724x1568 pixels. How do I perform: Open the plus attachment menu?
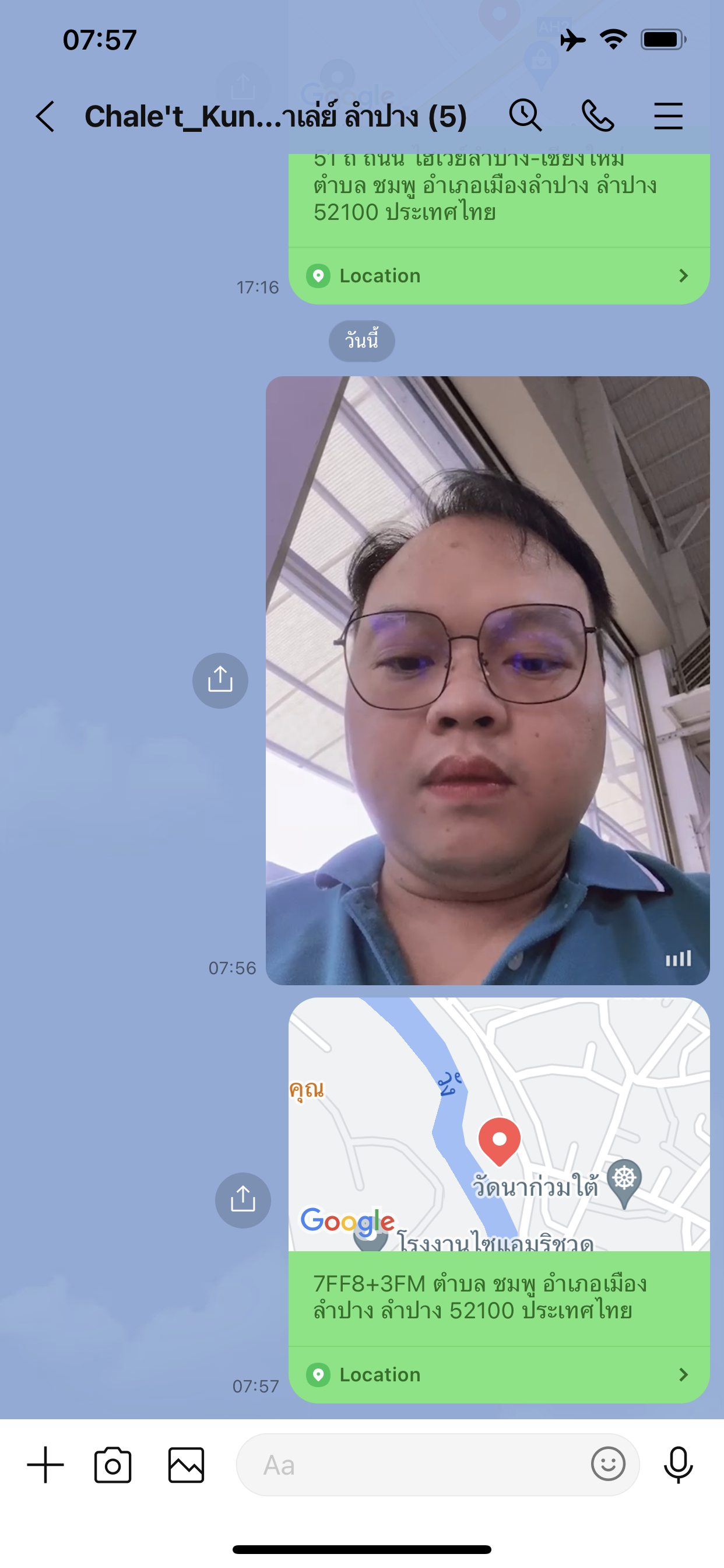pyautogui.click(x=45, y=1465)
